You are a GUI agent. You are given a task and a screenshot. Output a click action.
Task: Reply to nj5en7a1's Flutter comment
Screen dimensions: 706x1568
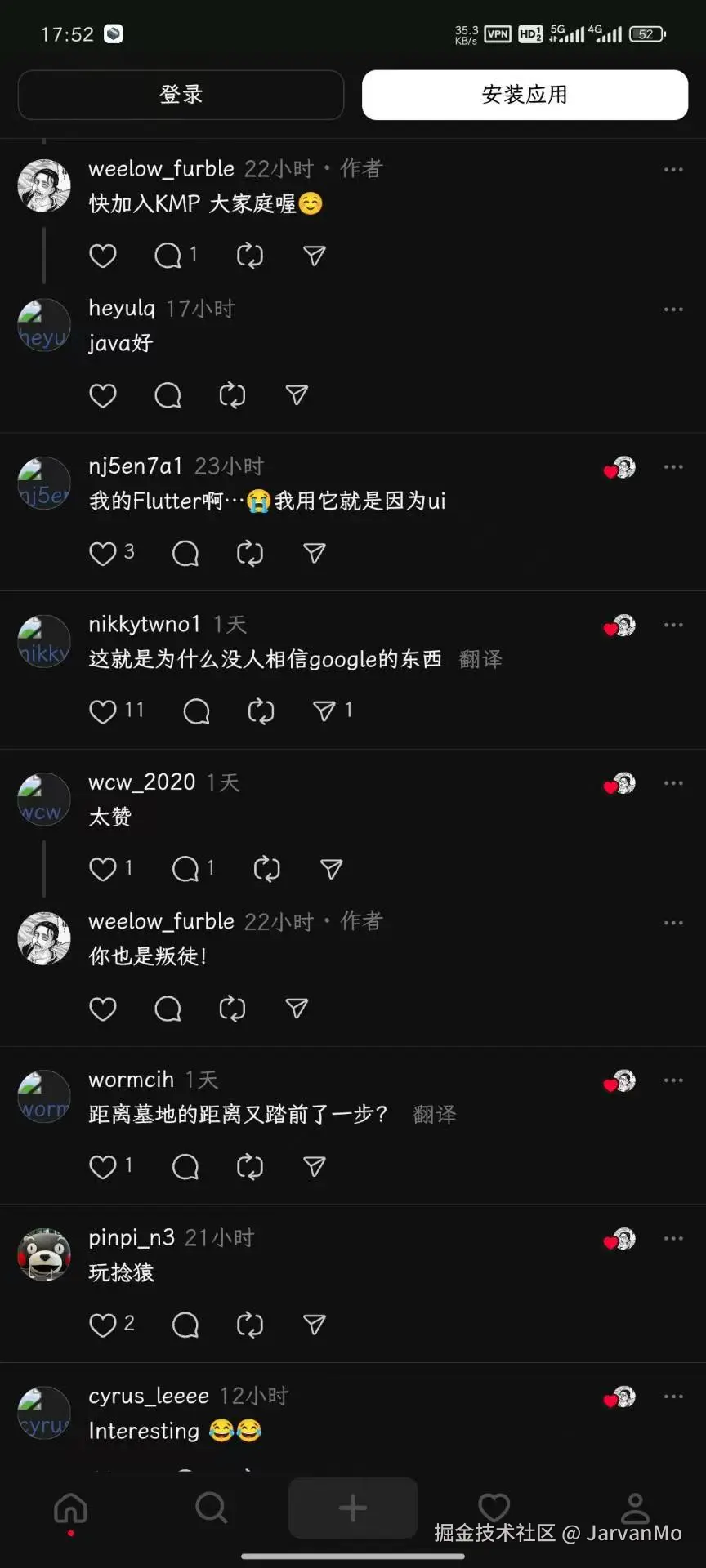185,553
